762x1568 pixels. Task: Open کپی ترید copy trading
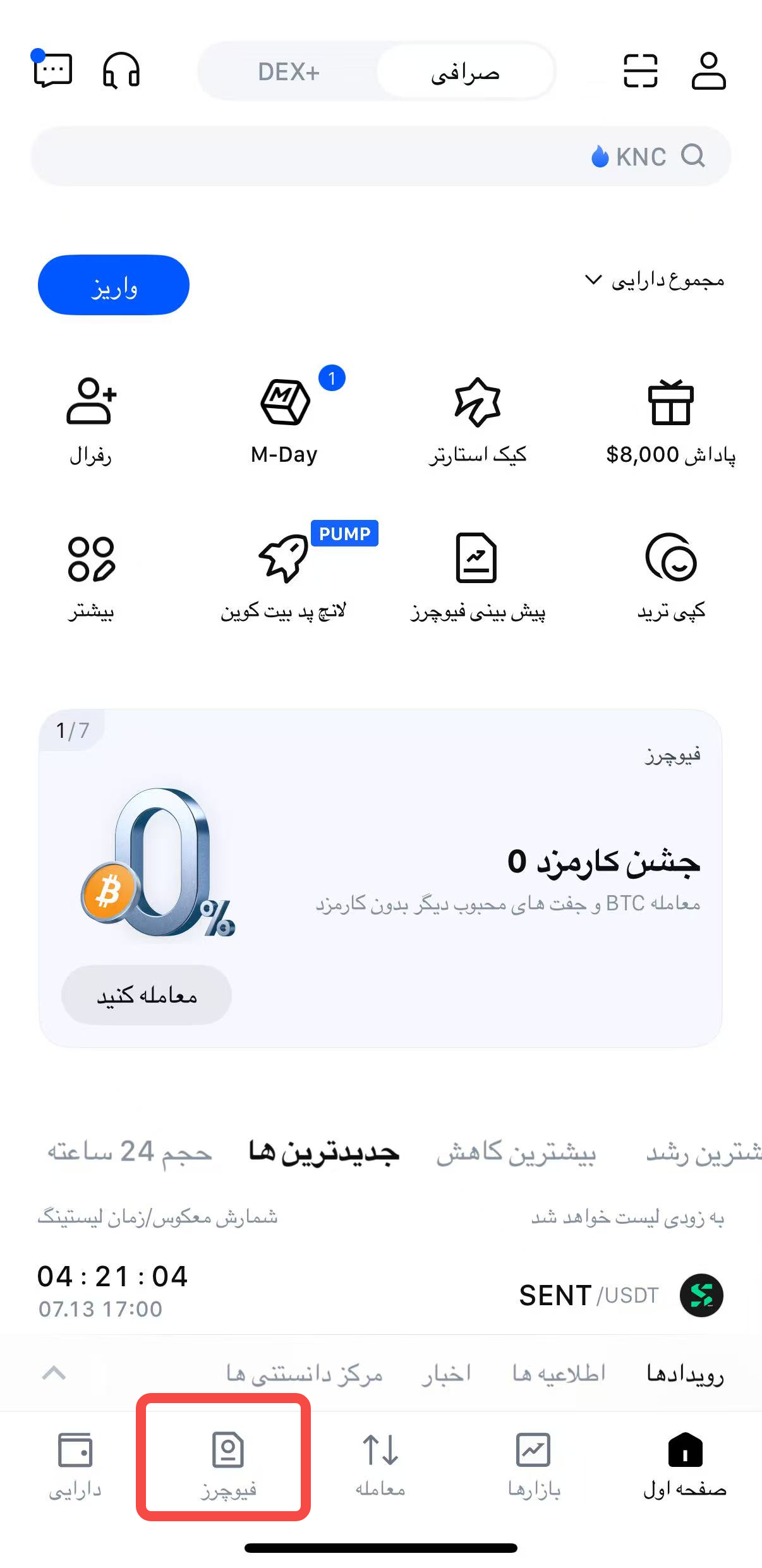click(670, 576)
